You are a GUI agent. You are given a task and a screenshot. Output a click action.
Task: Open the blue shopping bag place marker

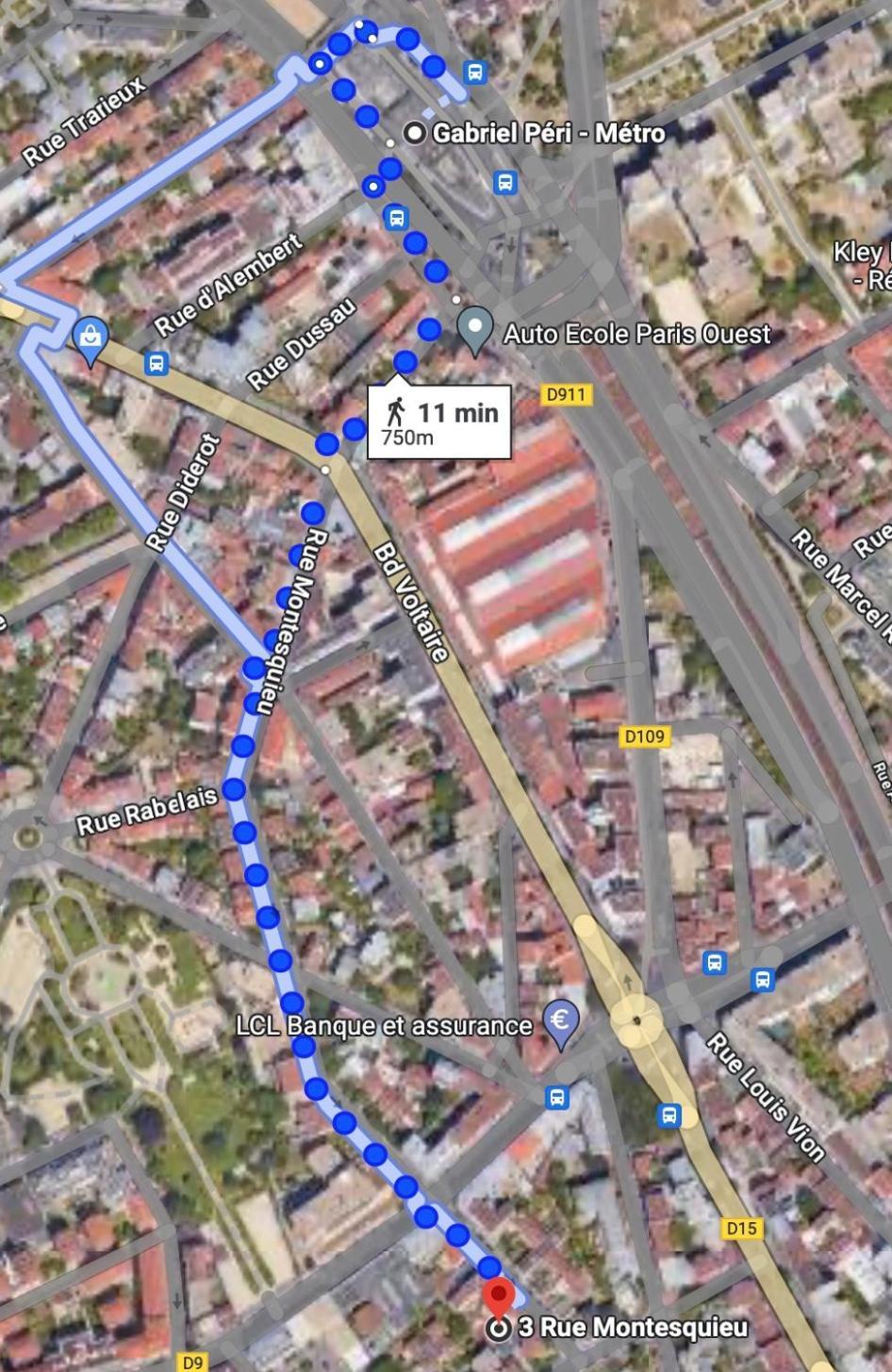[x=91, y=338]
